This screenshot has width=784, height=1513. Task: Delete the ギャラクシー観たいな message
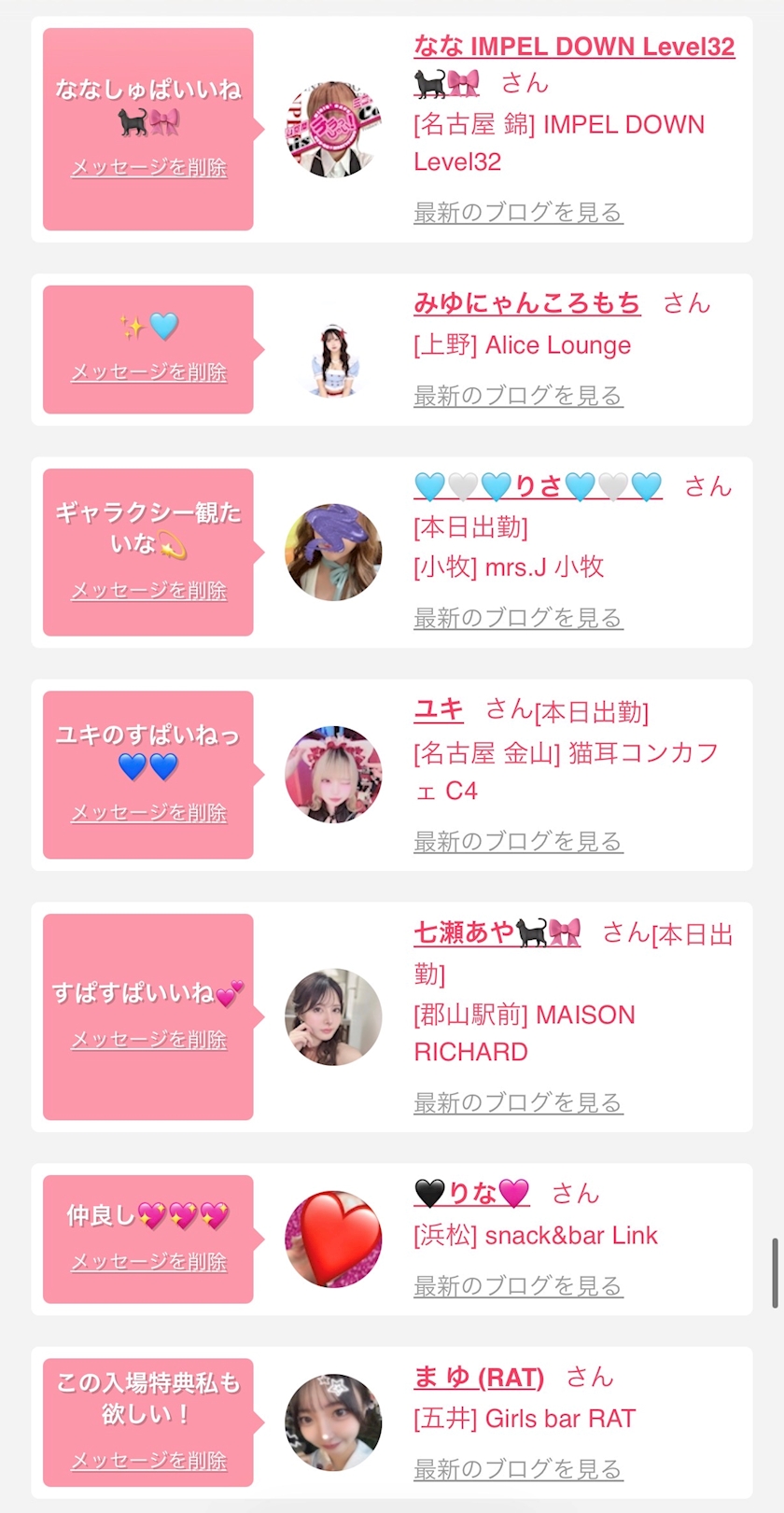point(149,591)
